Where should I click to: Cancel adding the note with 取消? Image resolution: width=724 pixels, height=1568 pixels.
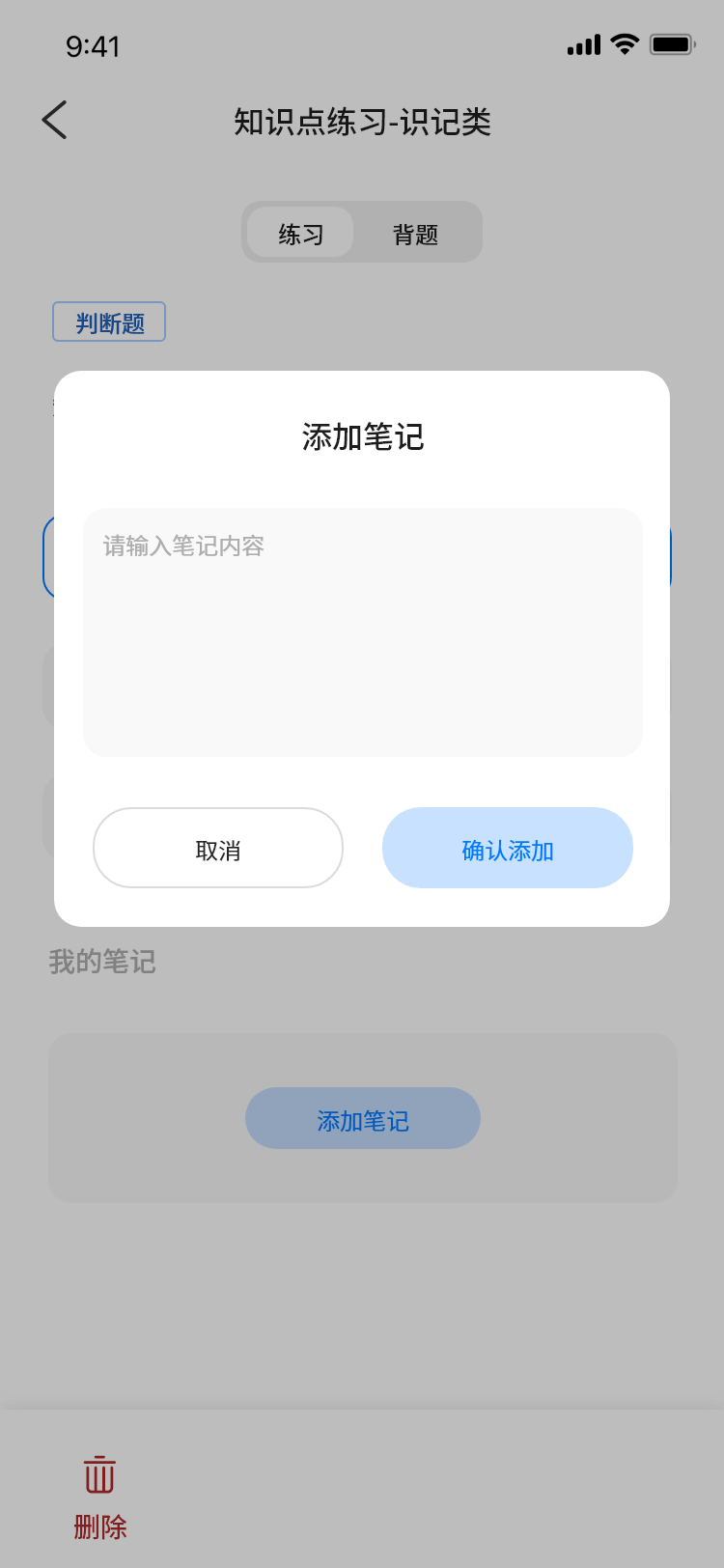(x=218, y=848)
